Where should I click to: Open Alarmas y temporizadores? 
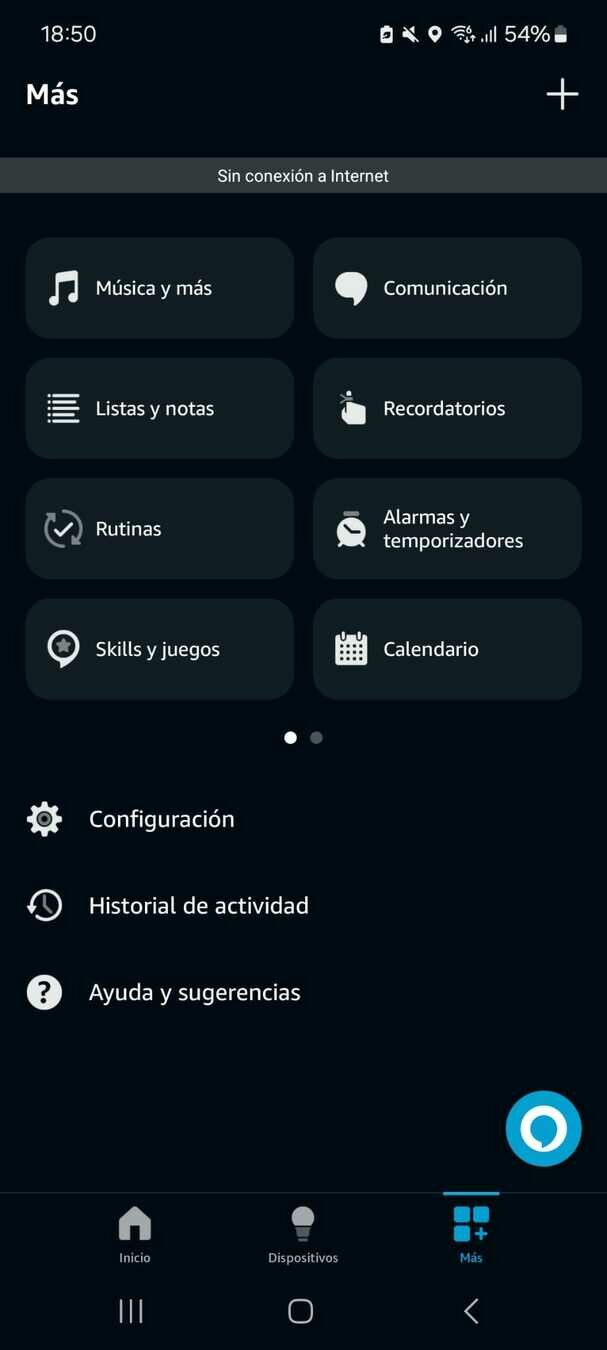447,529
